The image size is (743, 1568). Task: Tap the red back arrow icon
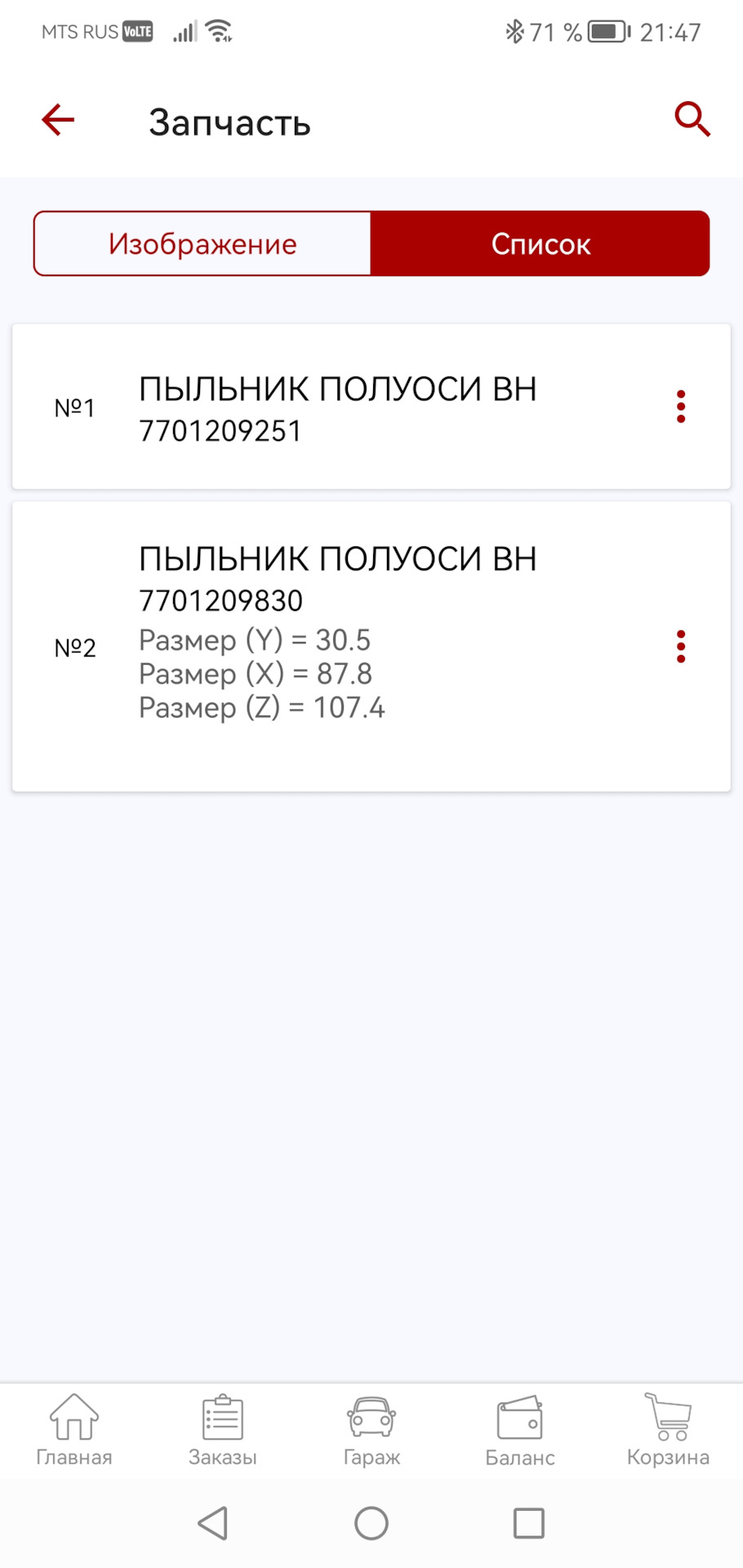coord(56,119)
